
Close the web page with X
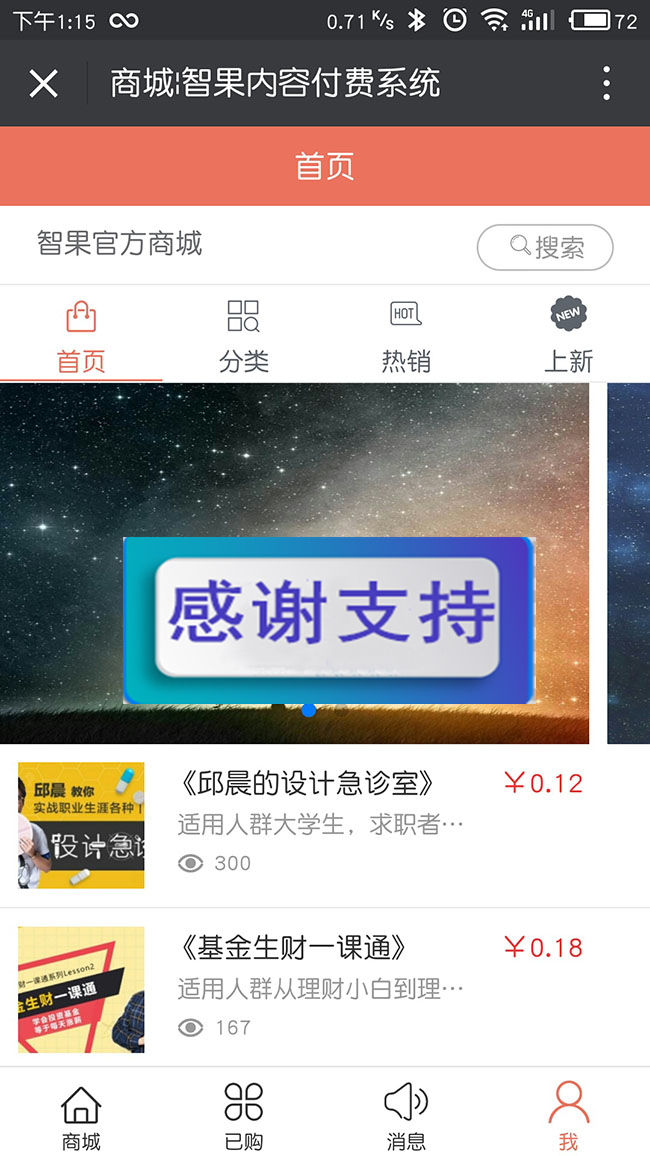click(44, 84)
